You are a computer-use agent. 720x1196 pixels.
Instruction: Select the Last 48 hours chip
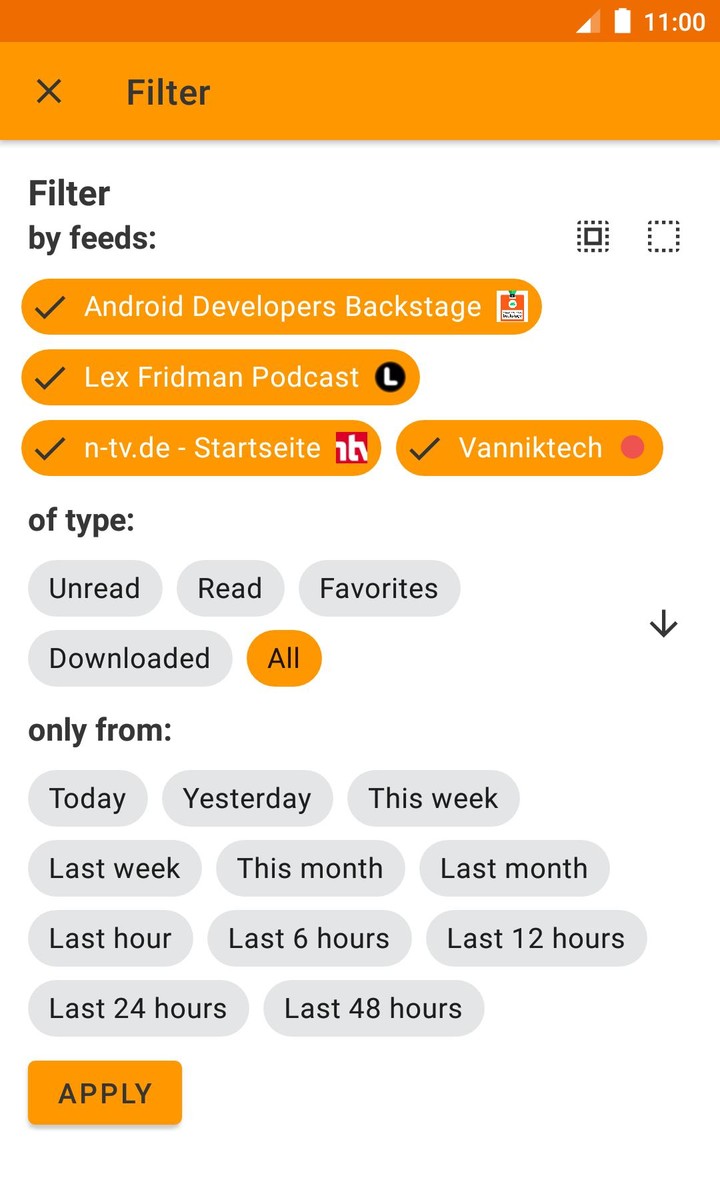pos(373,1008)
